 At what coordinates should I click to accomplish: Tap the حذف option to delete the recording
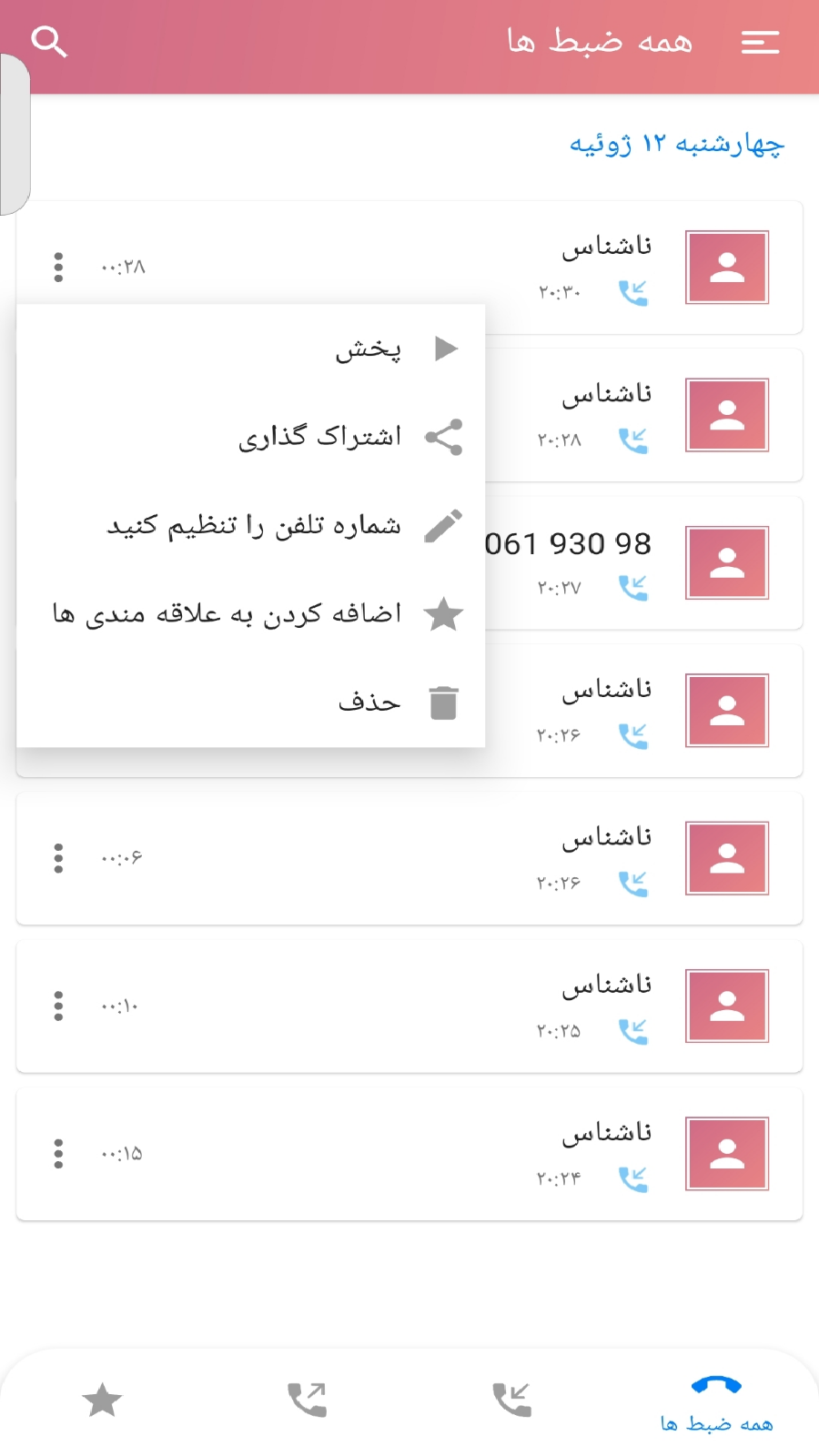click(x=368, y=702)
